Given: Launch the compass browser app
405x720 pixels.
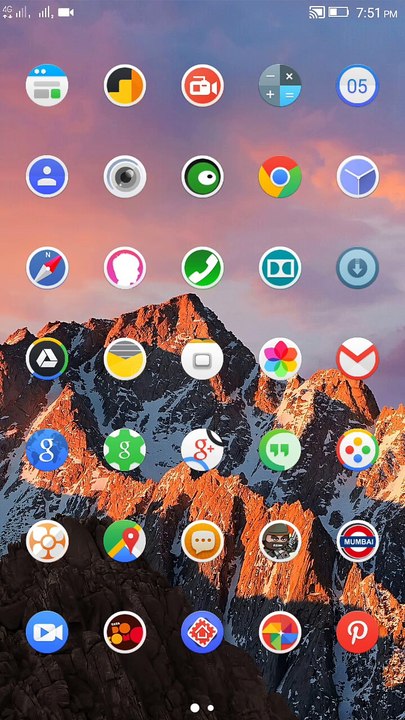Looking at the screenshot, I should 47,268.
